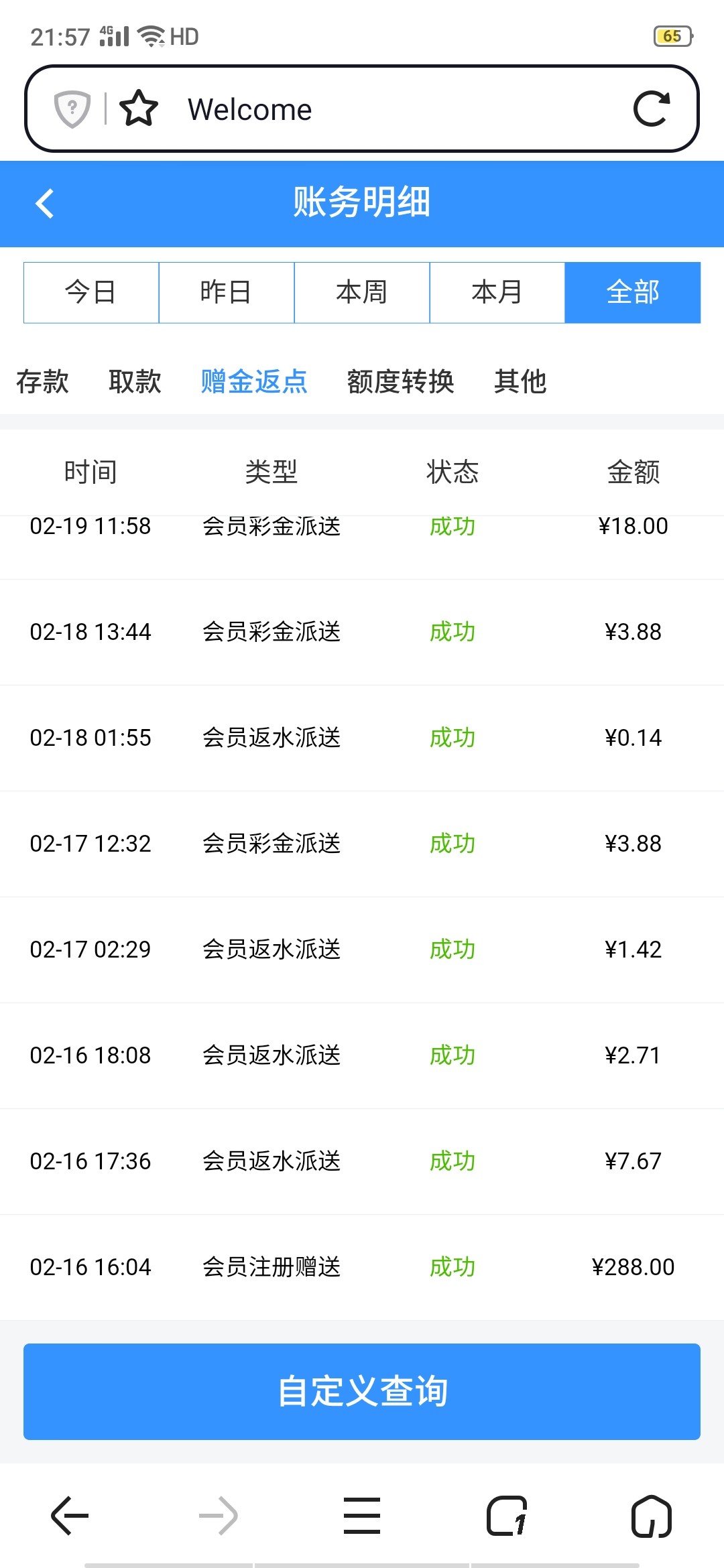The height and width of the screenshot is (1568, 724).
Task: Open the 存款 records category
Action: (42, 381)
